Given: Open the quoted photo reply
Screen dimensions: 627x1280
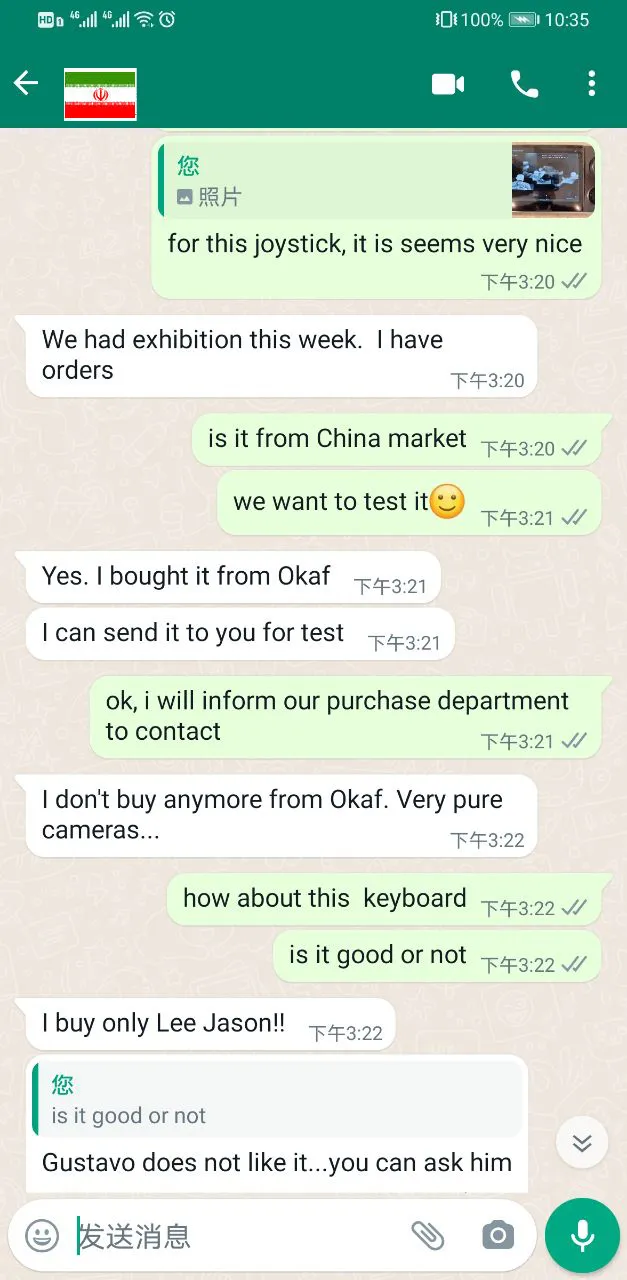Looking at the screenshot, I should [377, 181].
